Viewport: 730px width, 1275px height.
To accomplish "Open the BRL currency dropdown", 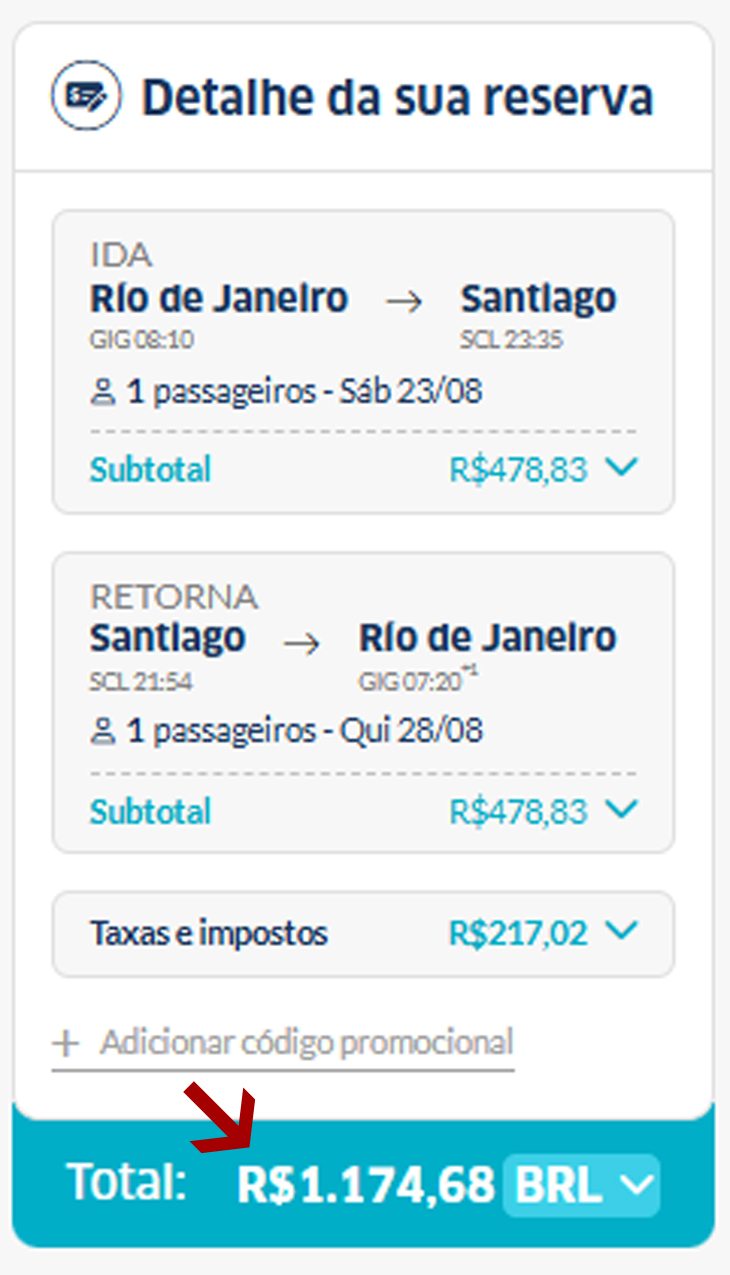I will coord(581,1186).
